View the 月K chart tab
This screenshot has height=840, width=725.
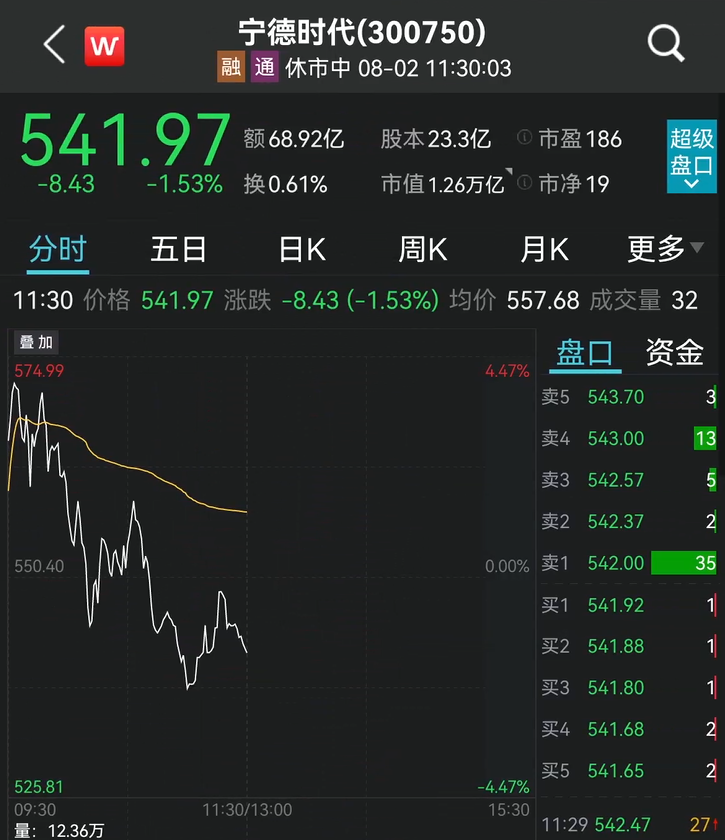pos(545,249)
